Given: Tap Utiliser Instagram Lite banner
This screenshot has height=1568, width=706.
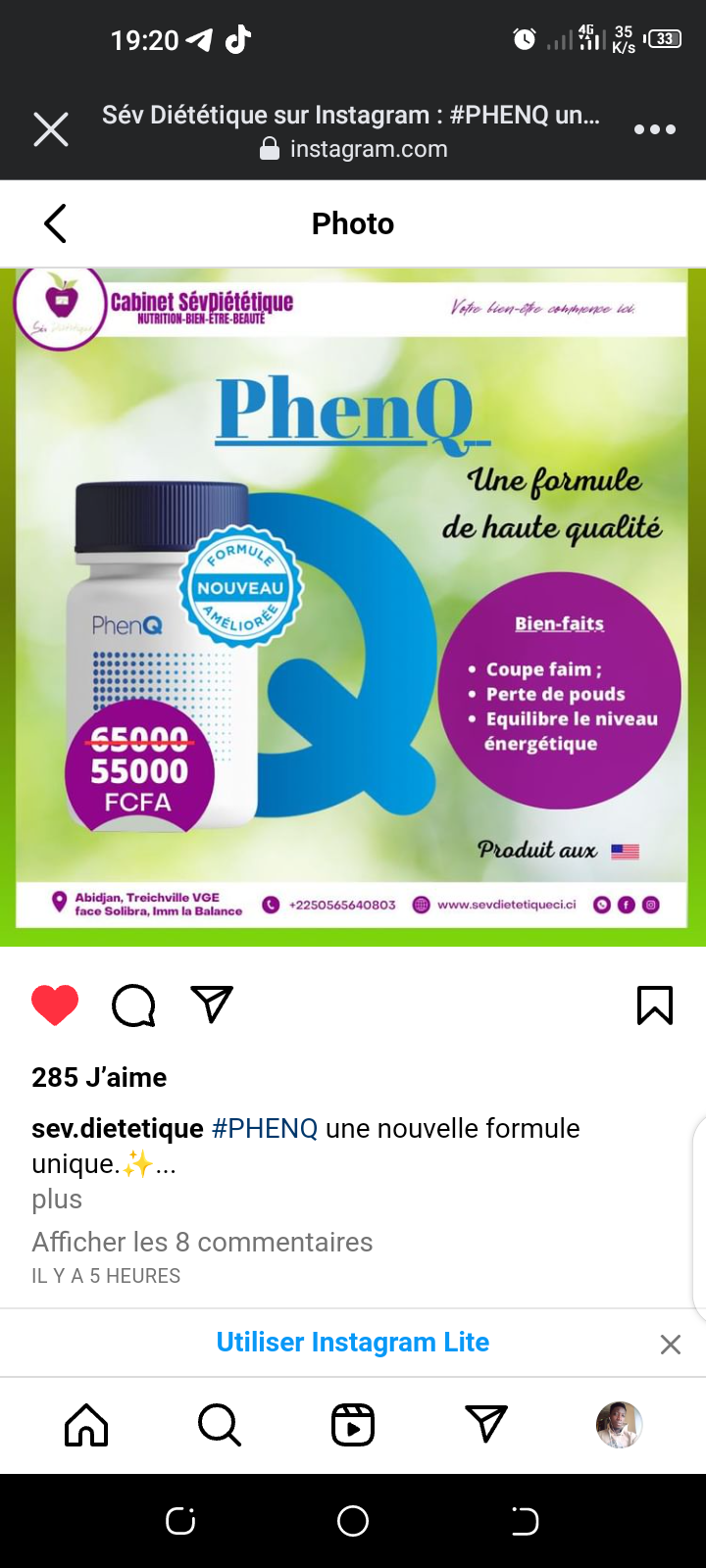Looking at the screenshot, I should click(353, 1343).
